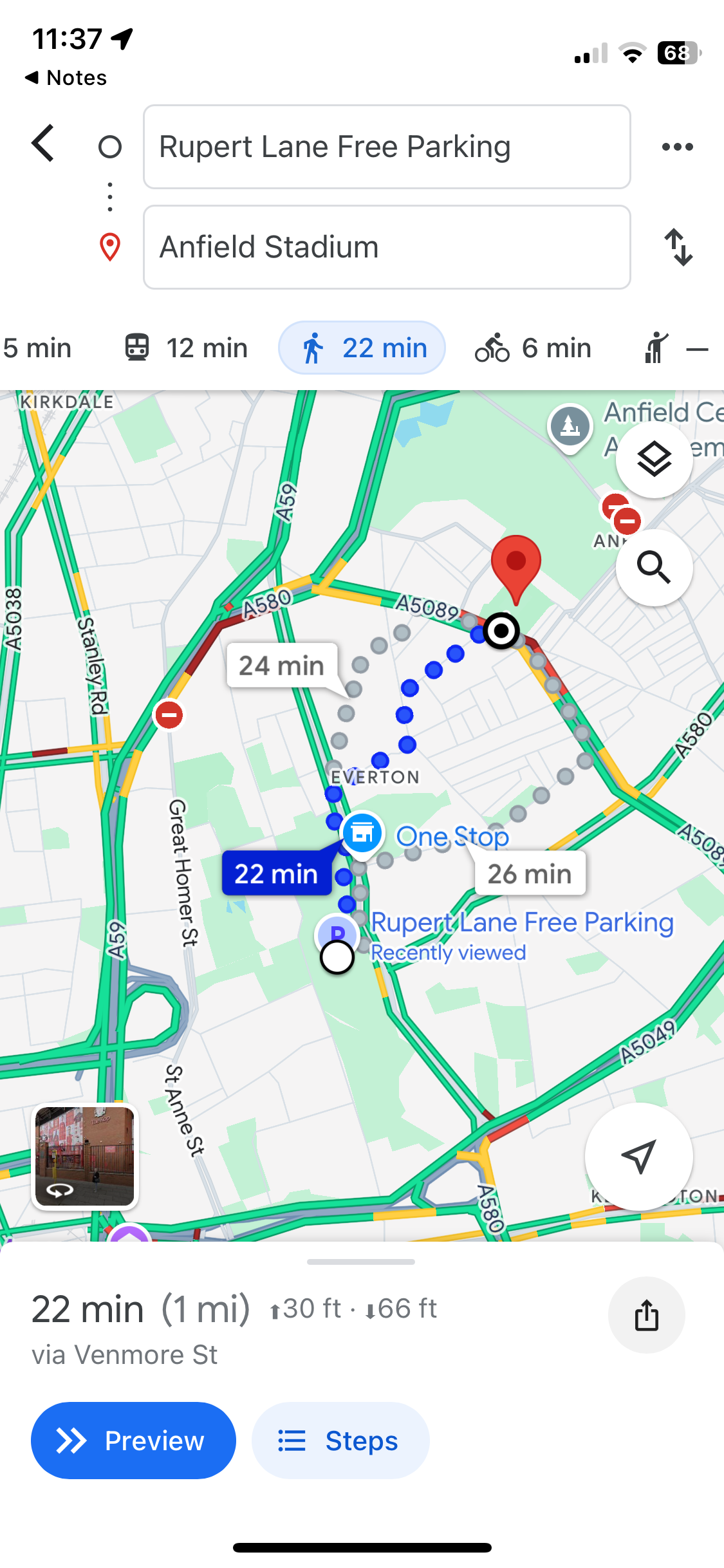Return to Notes app

[66, 78]
